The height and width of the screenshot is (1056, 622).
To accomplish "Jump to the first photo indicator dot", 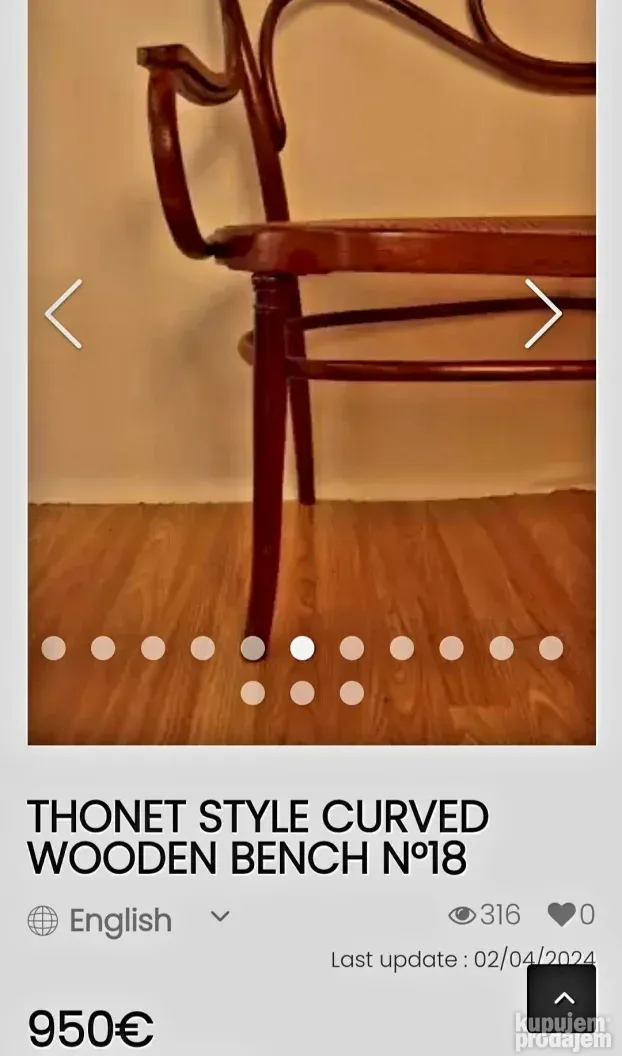I will [53, 648].
